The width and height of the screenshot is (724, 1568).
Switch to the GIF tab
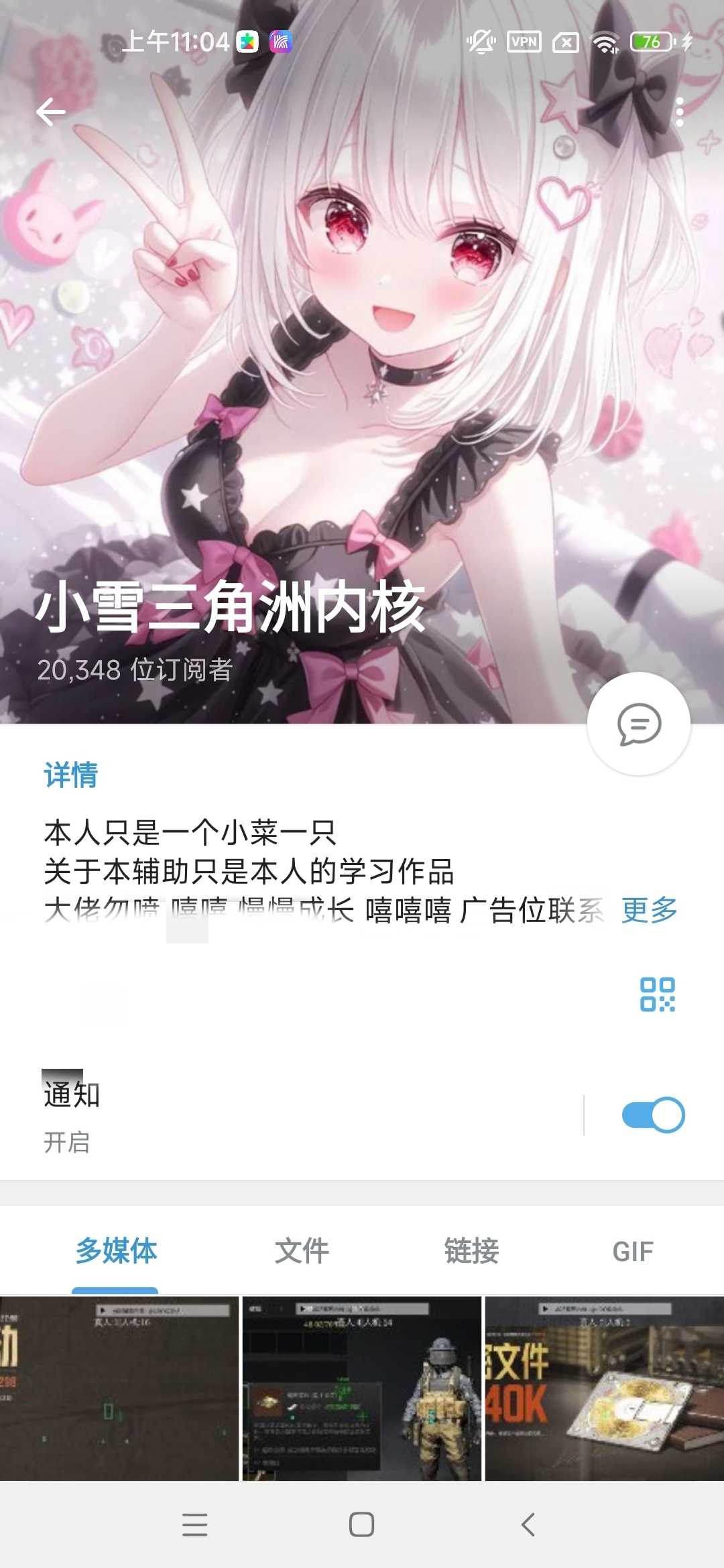[x=632, y=1251]
